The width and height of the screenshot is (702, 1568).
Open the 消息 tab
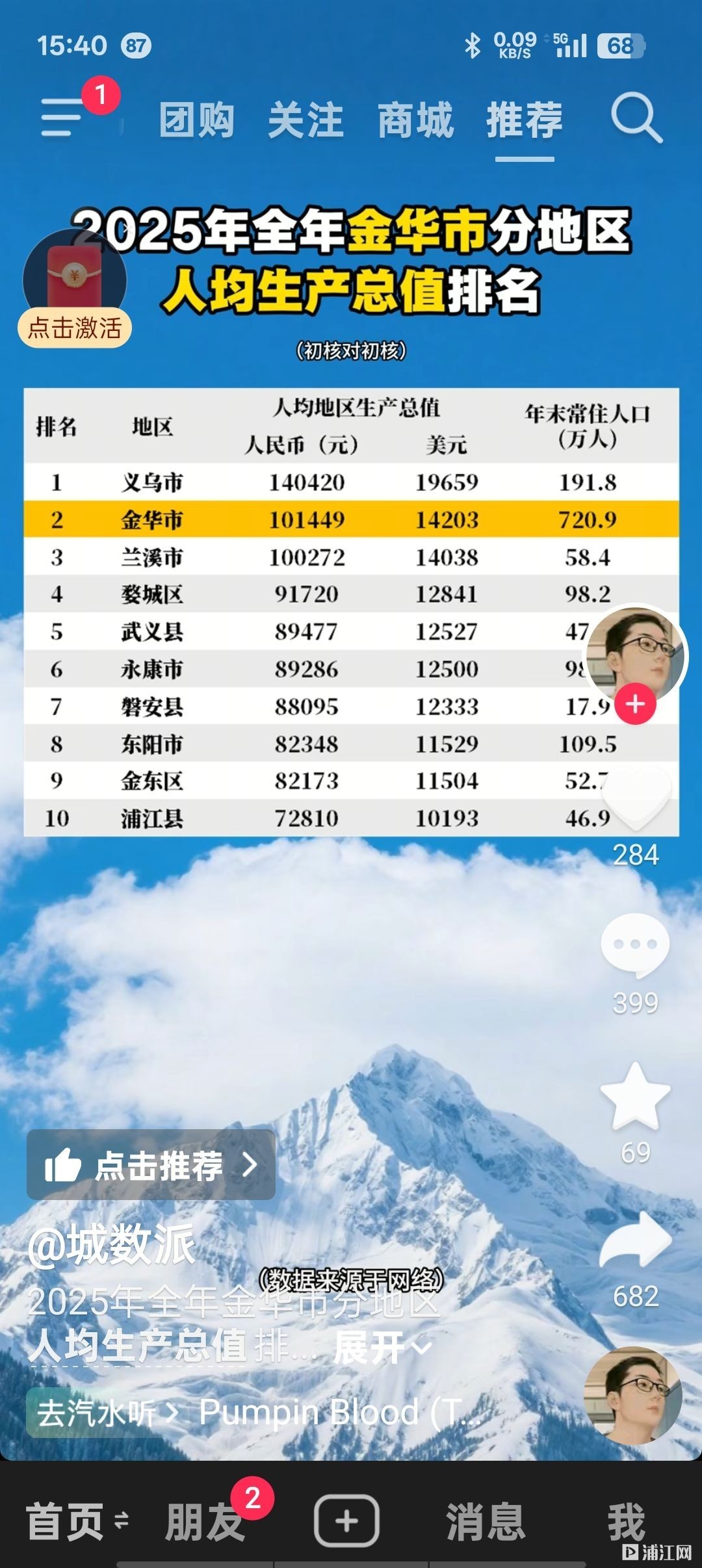pos(485,1521)
